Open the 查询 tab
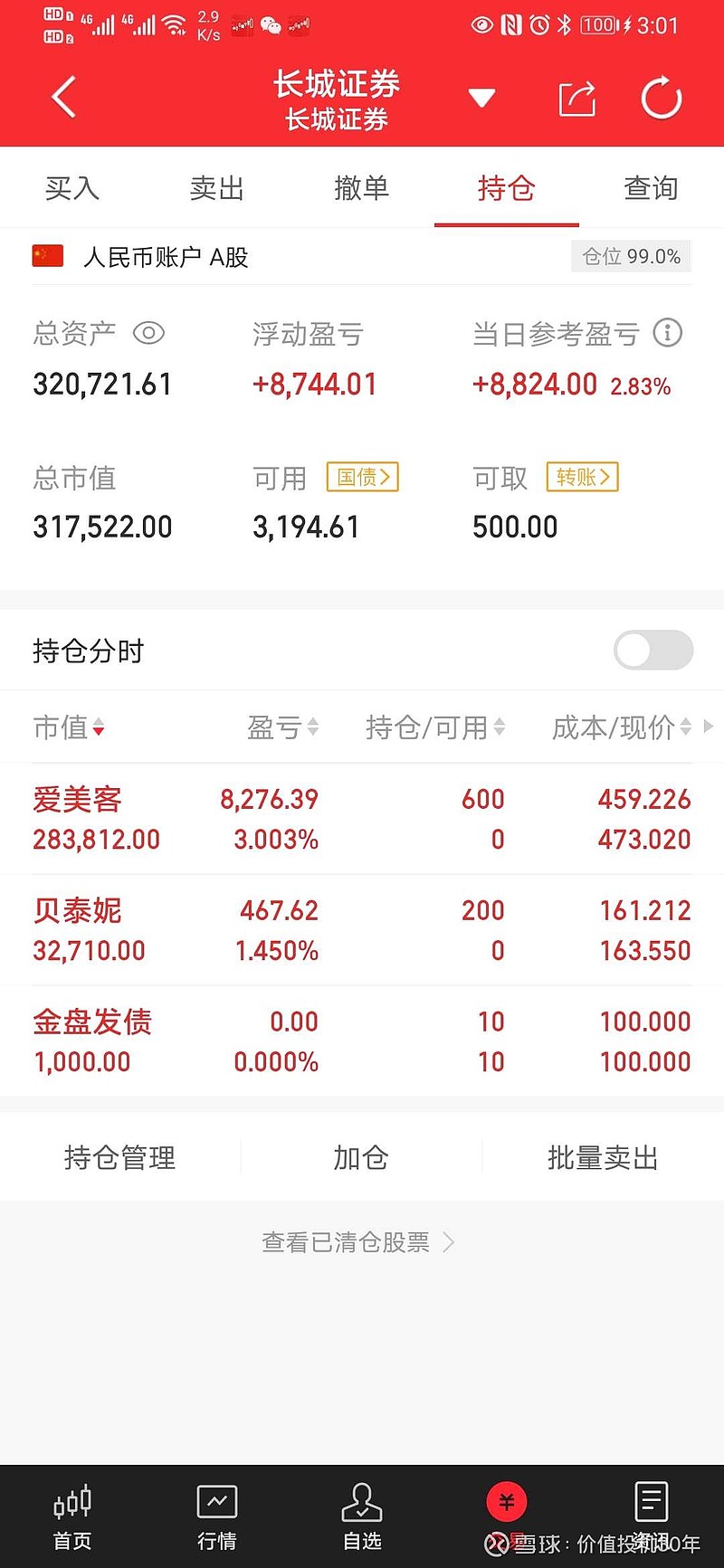Image resolution: width=724 pixels, height=1568 pixels. (x=652, y=188)
